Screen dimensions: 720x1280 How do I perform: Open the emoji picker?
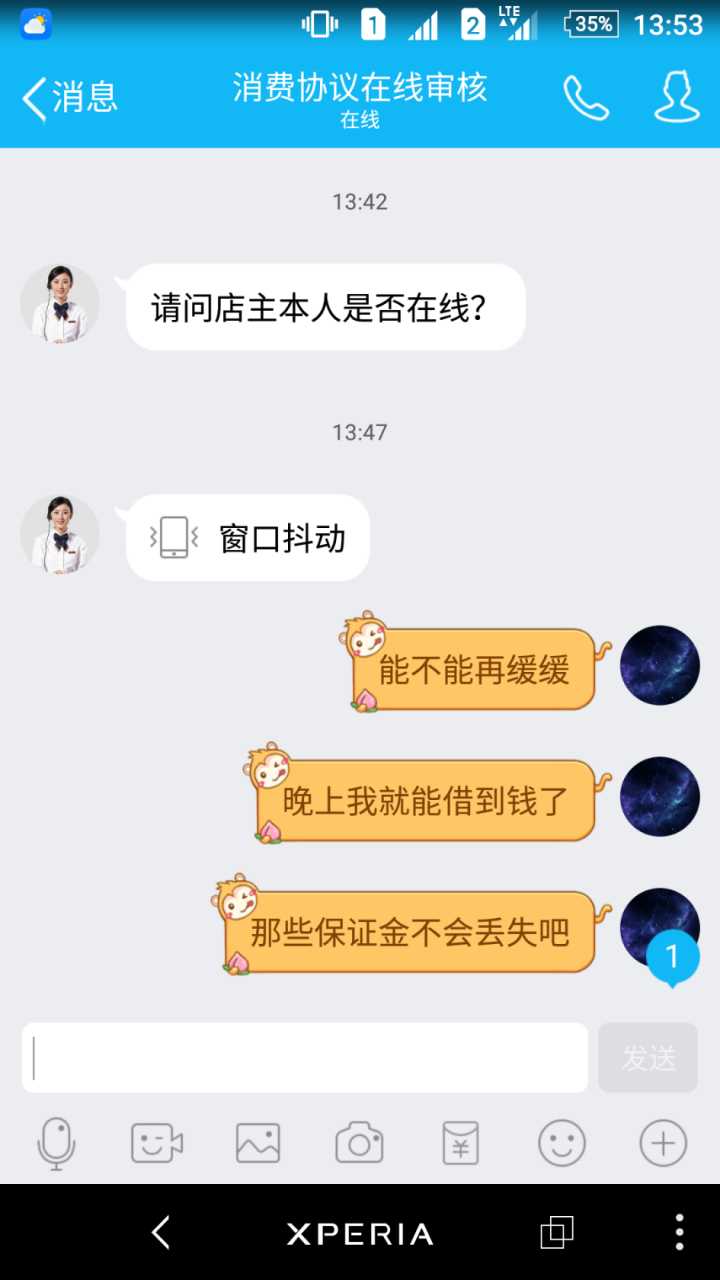(x=562, y=1143)
